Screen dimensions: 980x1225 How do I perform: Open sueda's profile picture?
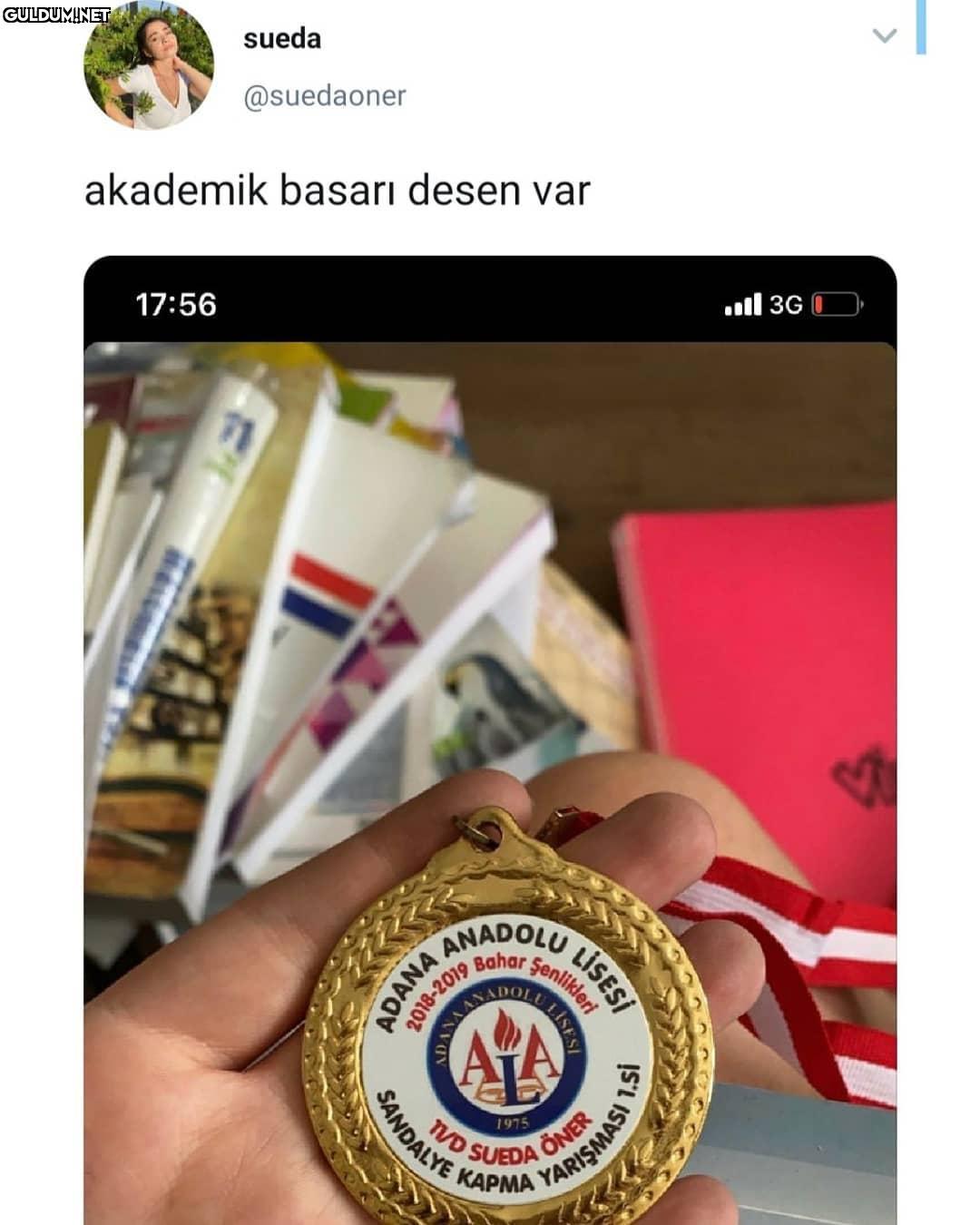[x=149, y=67]
